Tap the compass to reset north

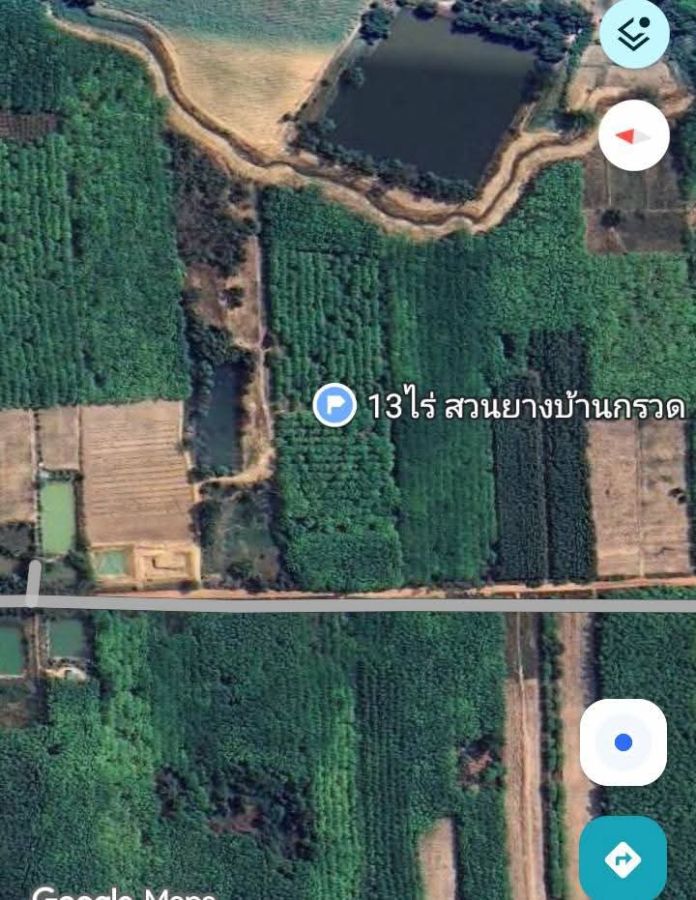634,136
